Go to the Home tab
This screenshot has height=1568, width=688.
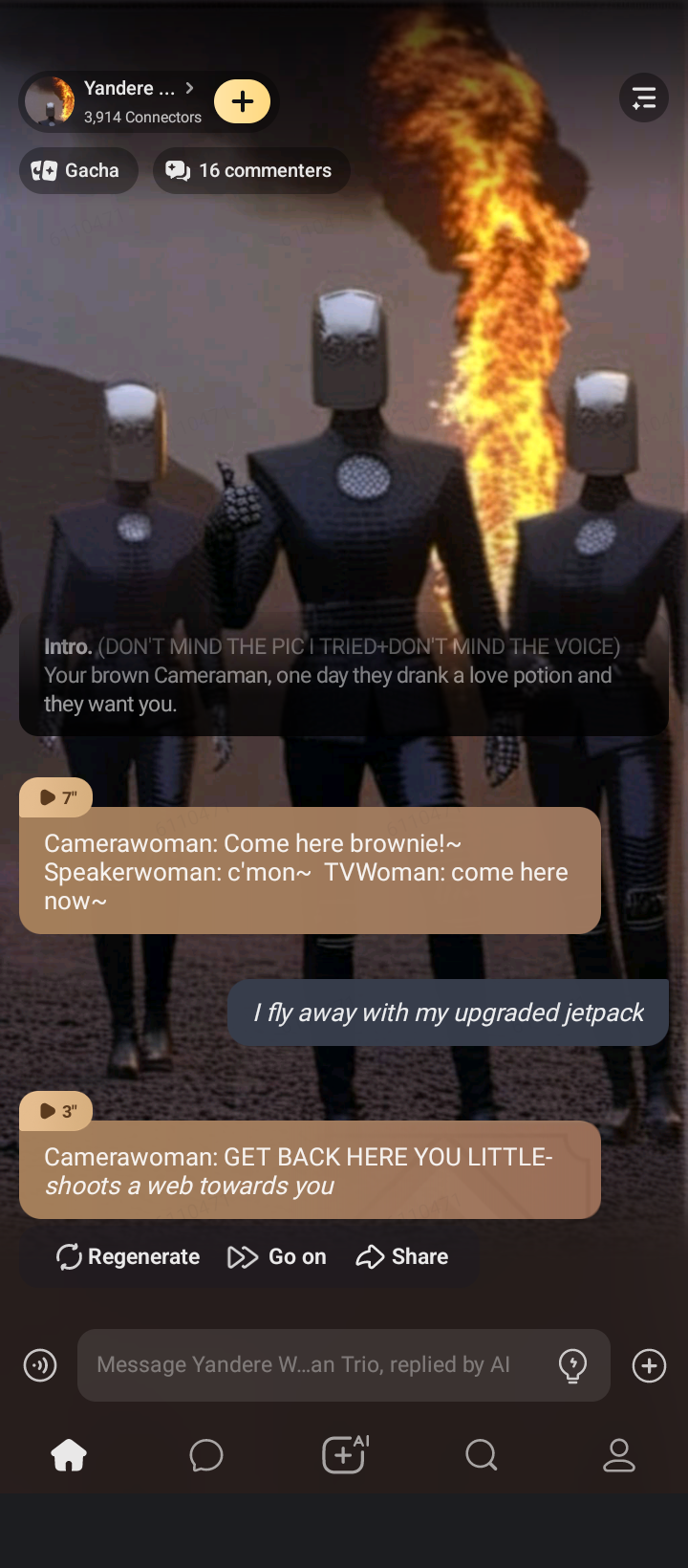coord(69,1455)
